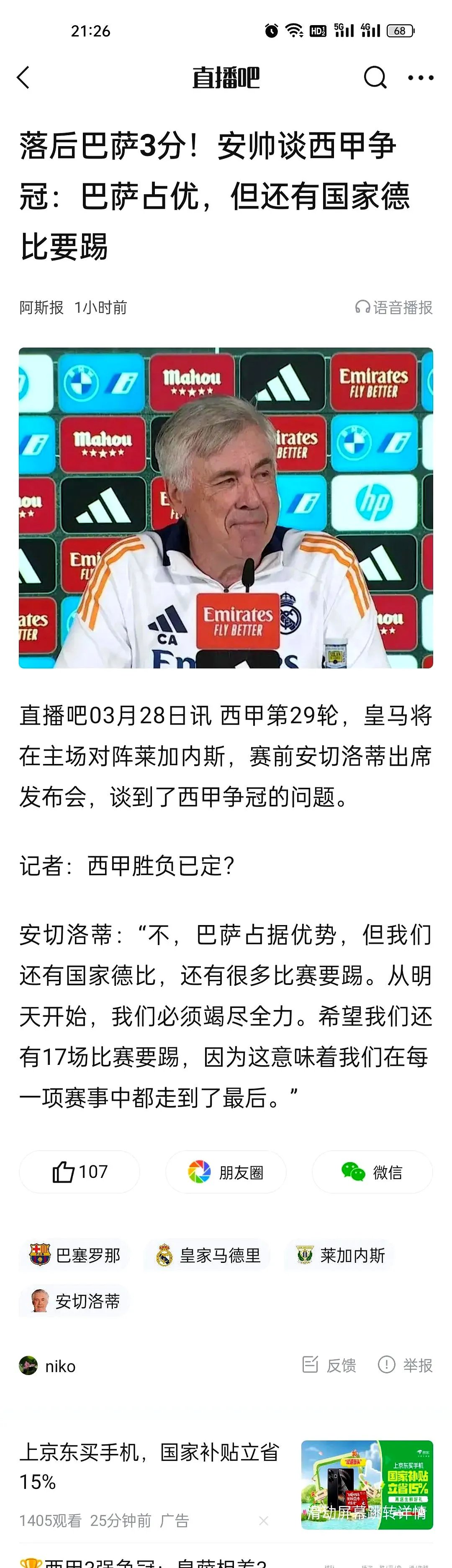View the Ancelotti press conference photo
This screenshot has height=1568, width=452.
(x=226, y=508)
